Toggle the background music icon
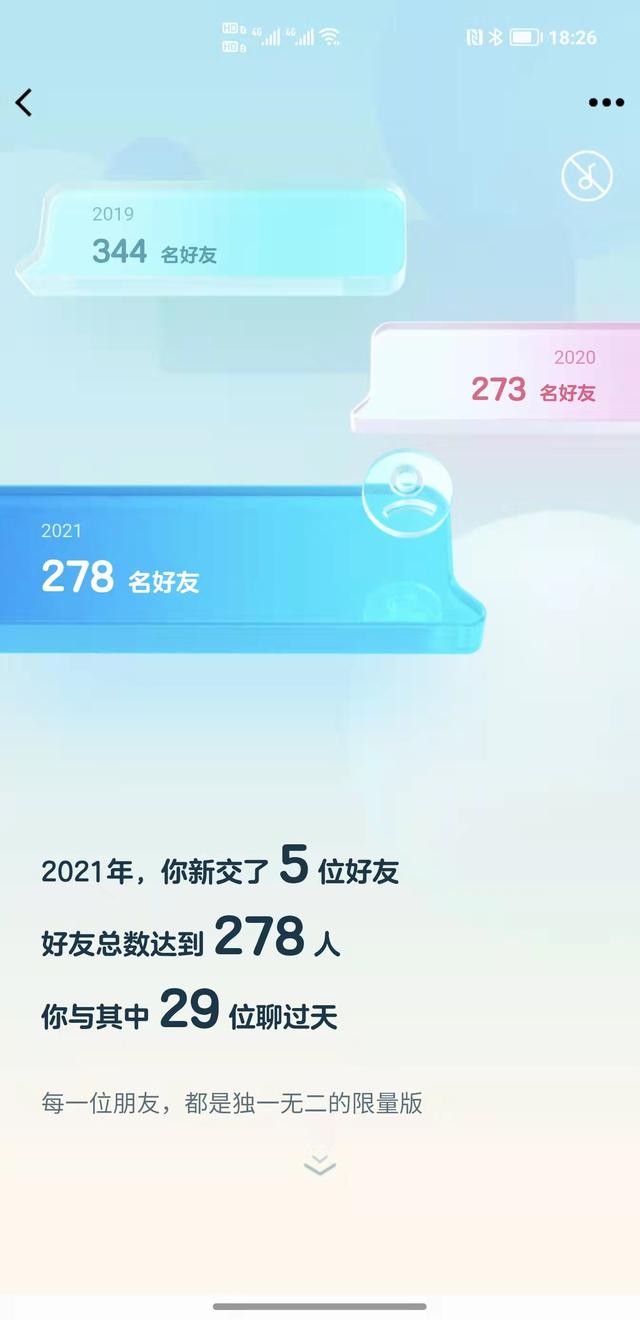 [x=586, y=178]
